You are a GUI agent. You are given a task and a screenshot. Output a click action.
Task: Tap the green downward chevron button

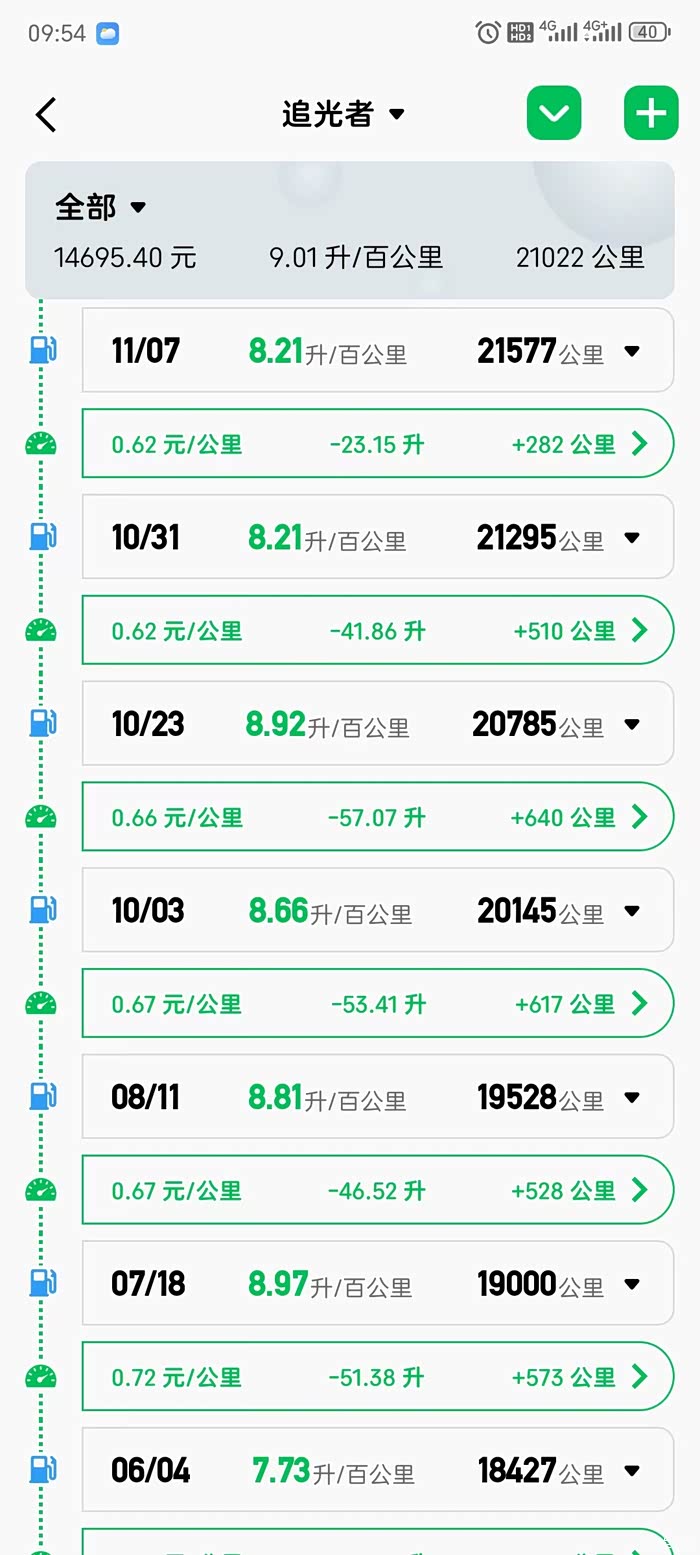553,113
